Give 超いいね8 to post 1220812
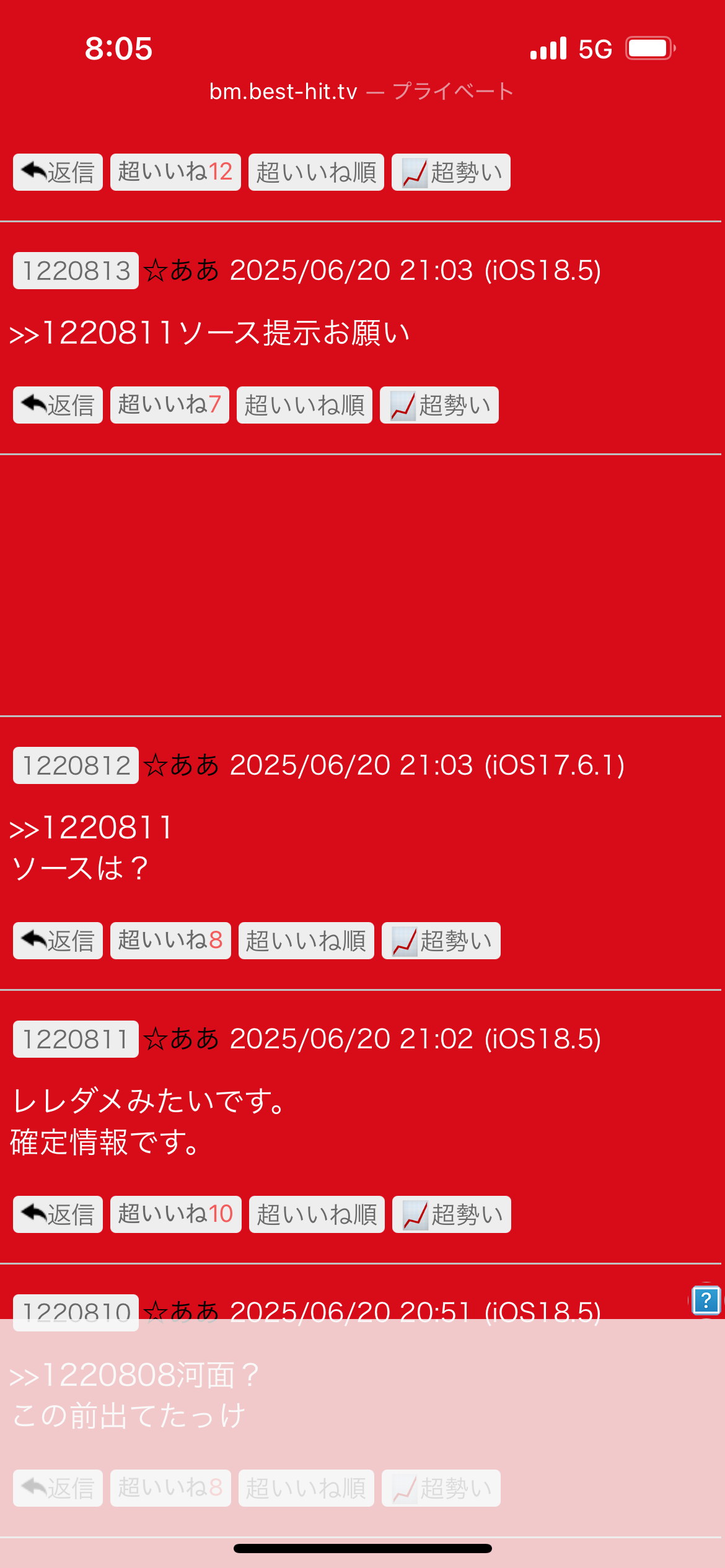 (170, 941)
